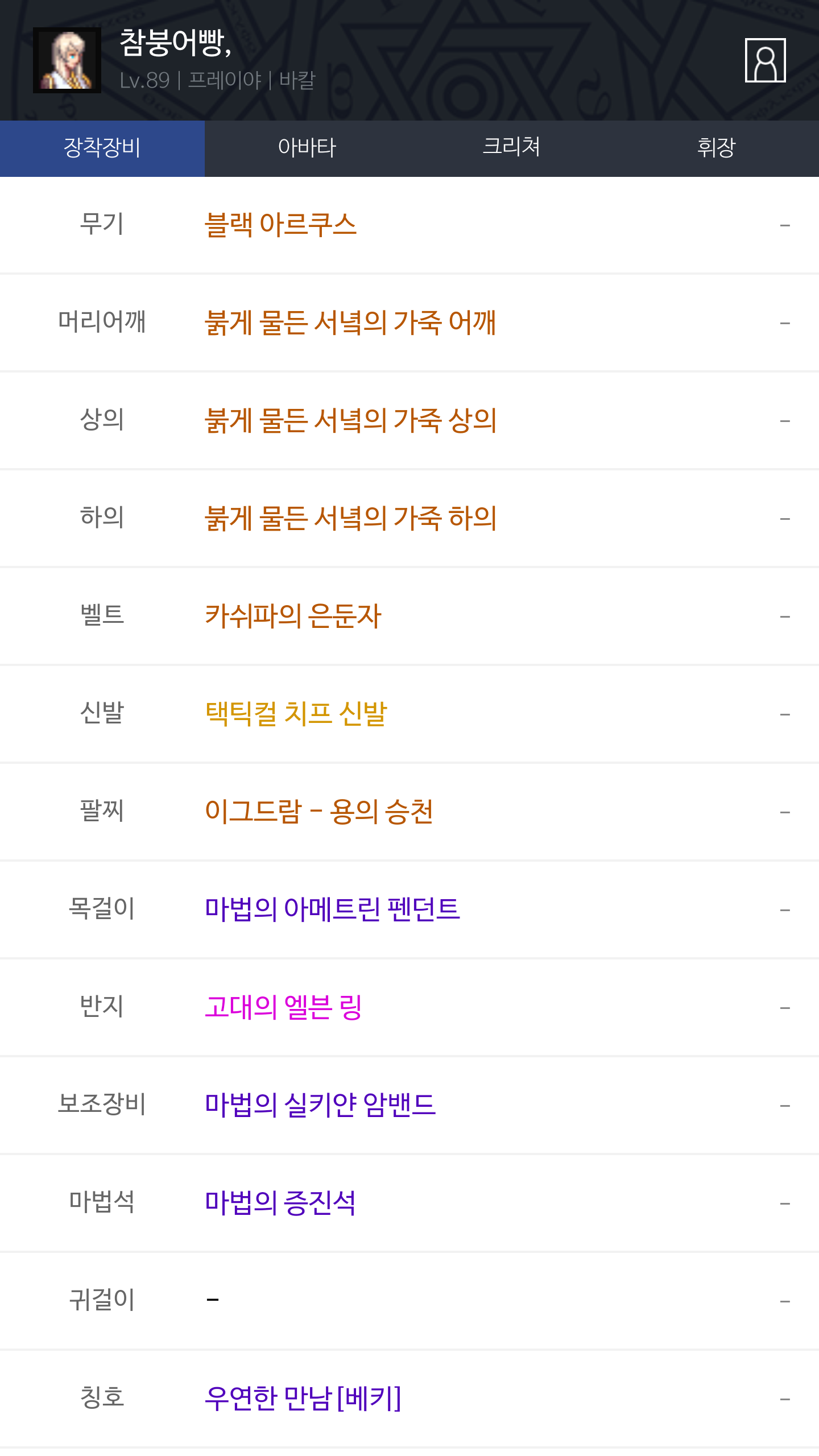Switch to the 크리쳐 tab
Screen dimensions: 819x1456
click(x=512, y=148)
